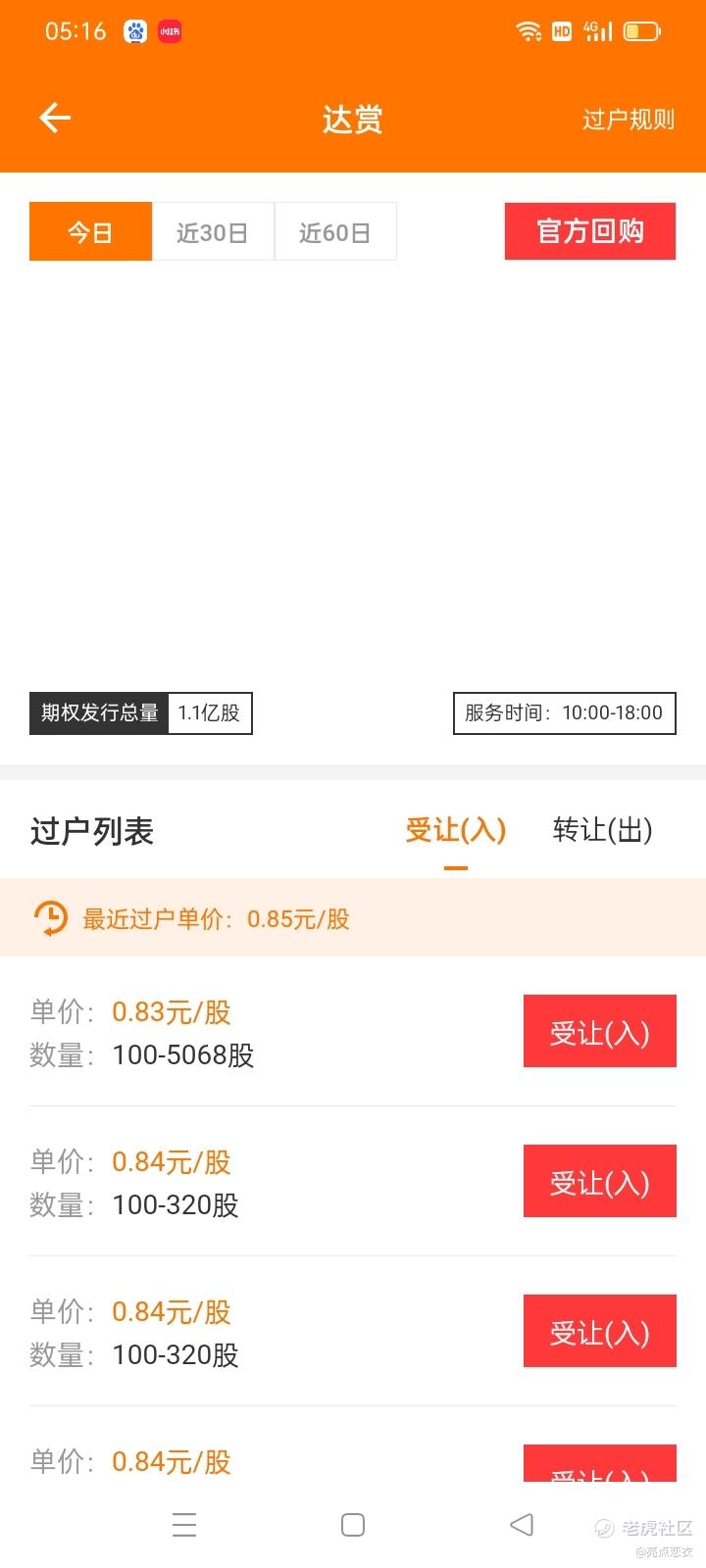Tap 受让(入) for the 100-5068股 row's neighbor, first 0.84元 offer
Image resolution: width=706 pixels, height=1568 pixels.
600,1181
